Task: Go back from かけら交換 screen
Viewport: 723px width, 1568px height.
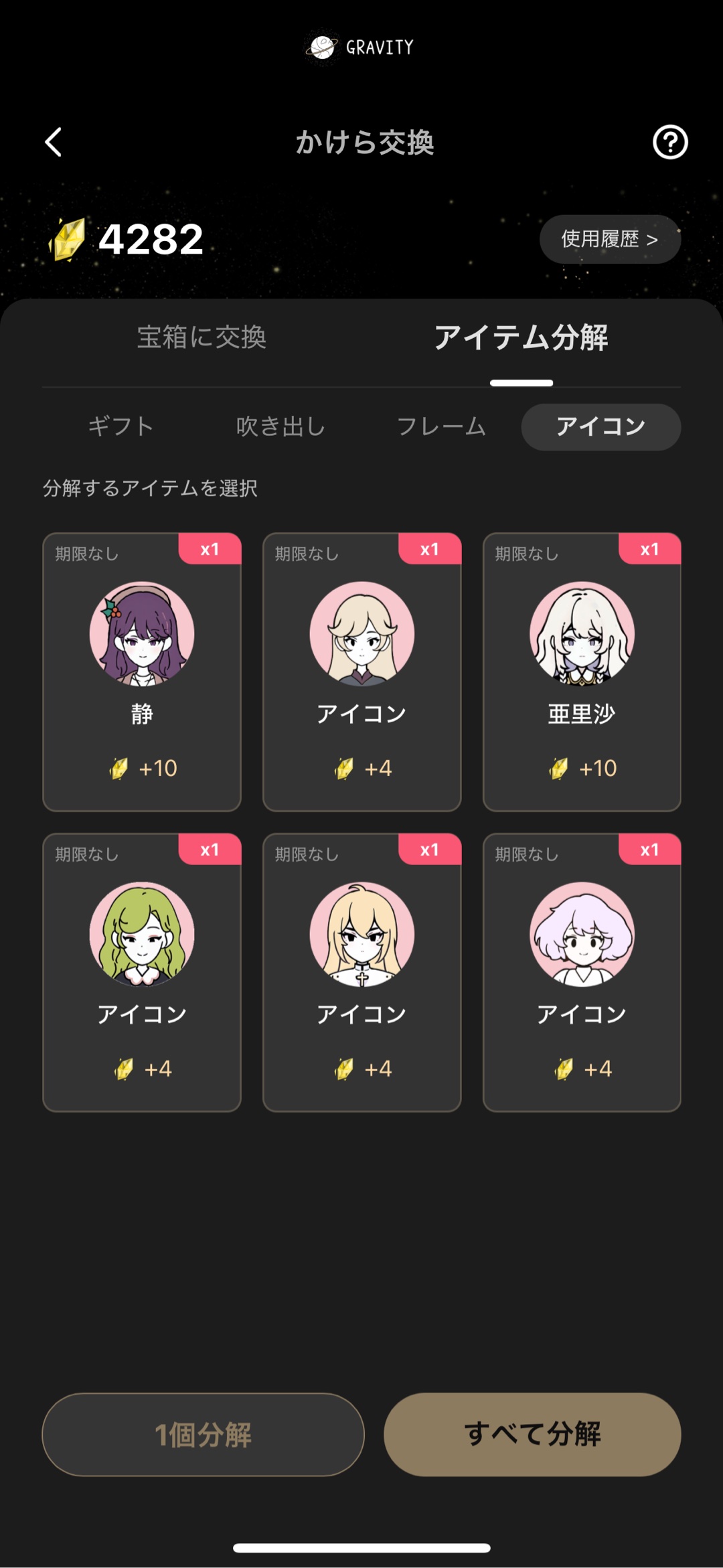Action: click(54, 142)
